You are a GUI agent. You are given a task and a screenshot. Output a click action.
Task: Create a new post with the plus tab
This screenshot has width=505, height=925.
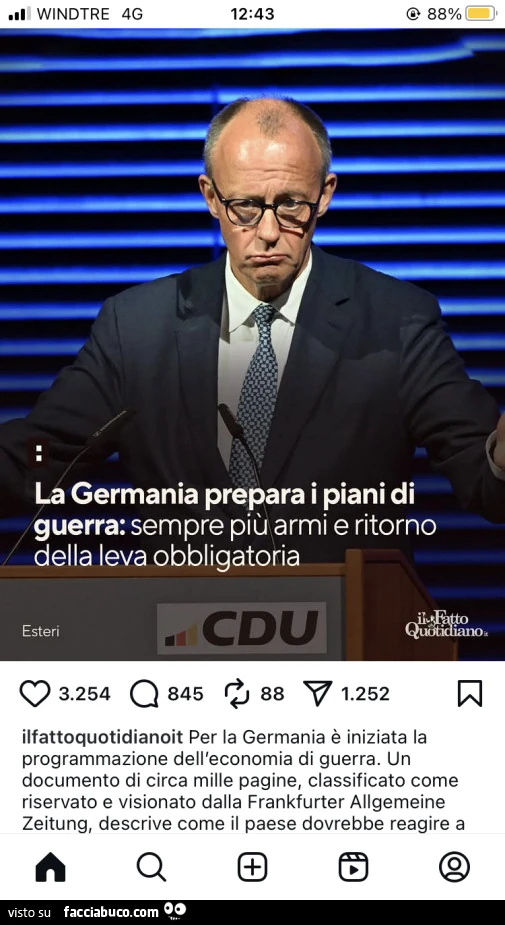pyautogui.click(x=252, y=867)
